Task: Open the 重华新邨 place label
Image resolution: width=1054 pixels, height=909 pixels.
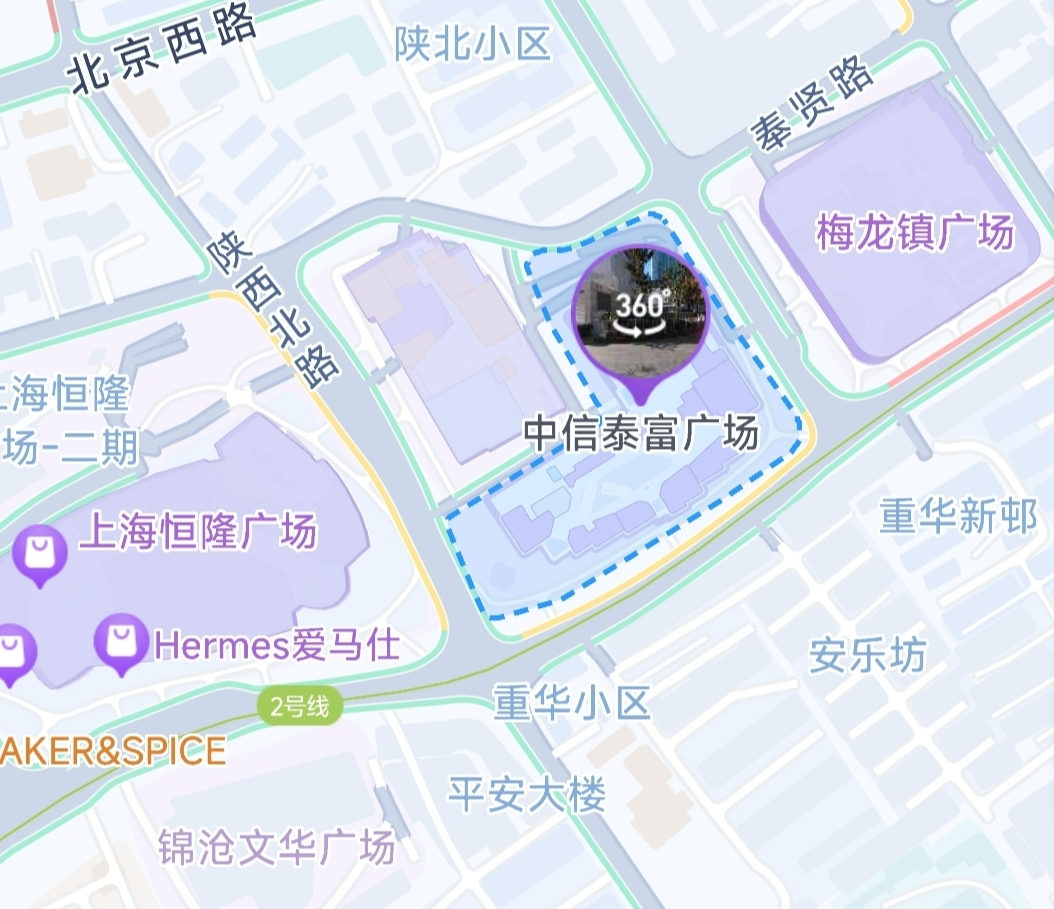Action: pyautogui.click(x=958, y=517)
